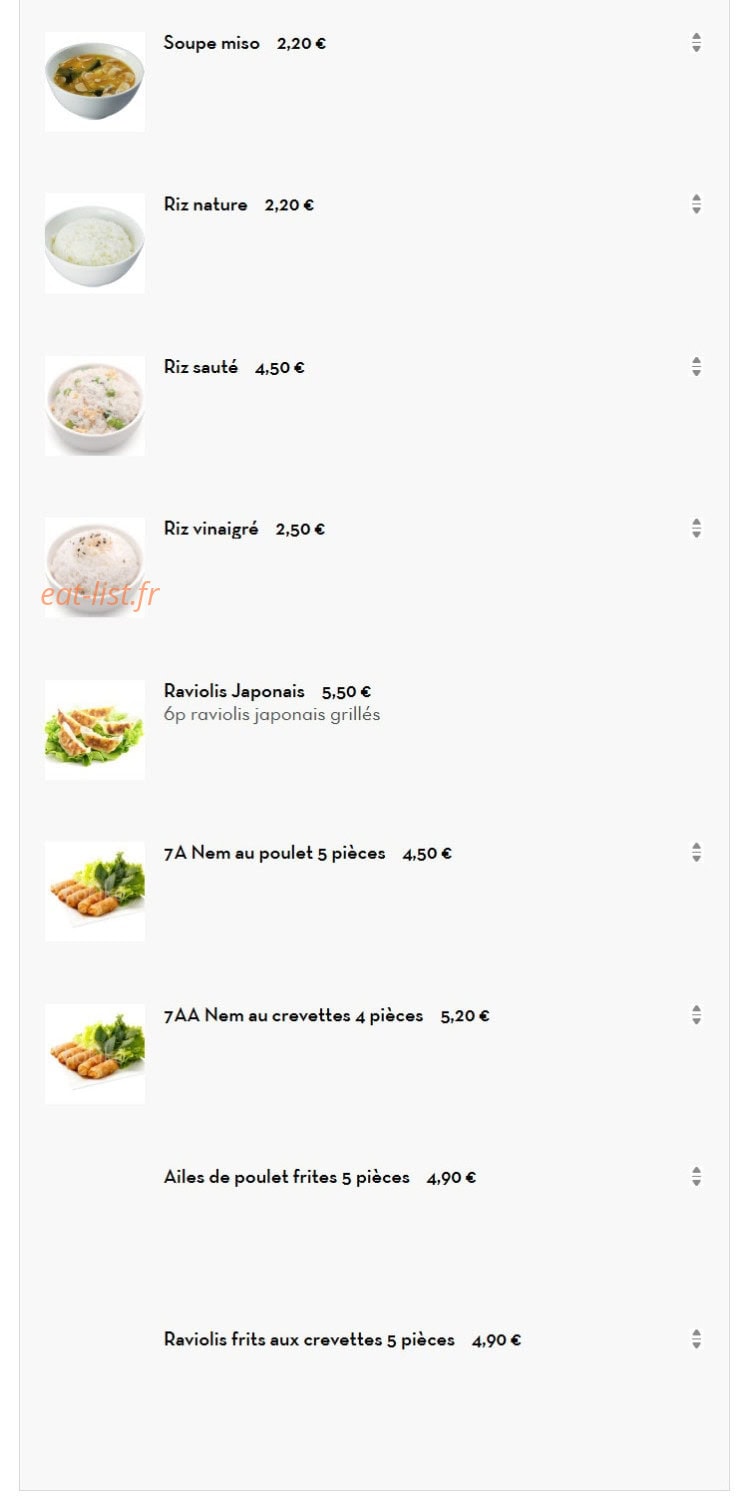Expand 7AA Nem au crevettes options
This screenshot has width=740, height=1500.
tap(696, 1015)
